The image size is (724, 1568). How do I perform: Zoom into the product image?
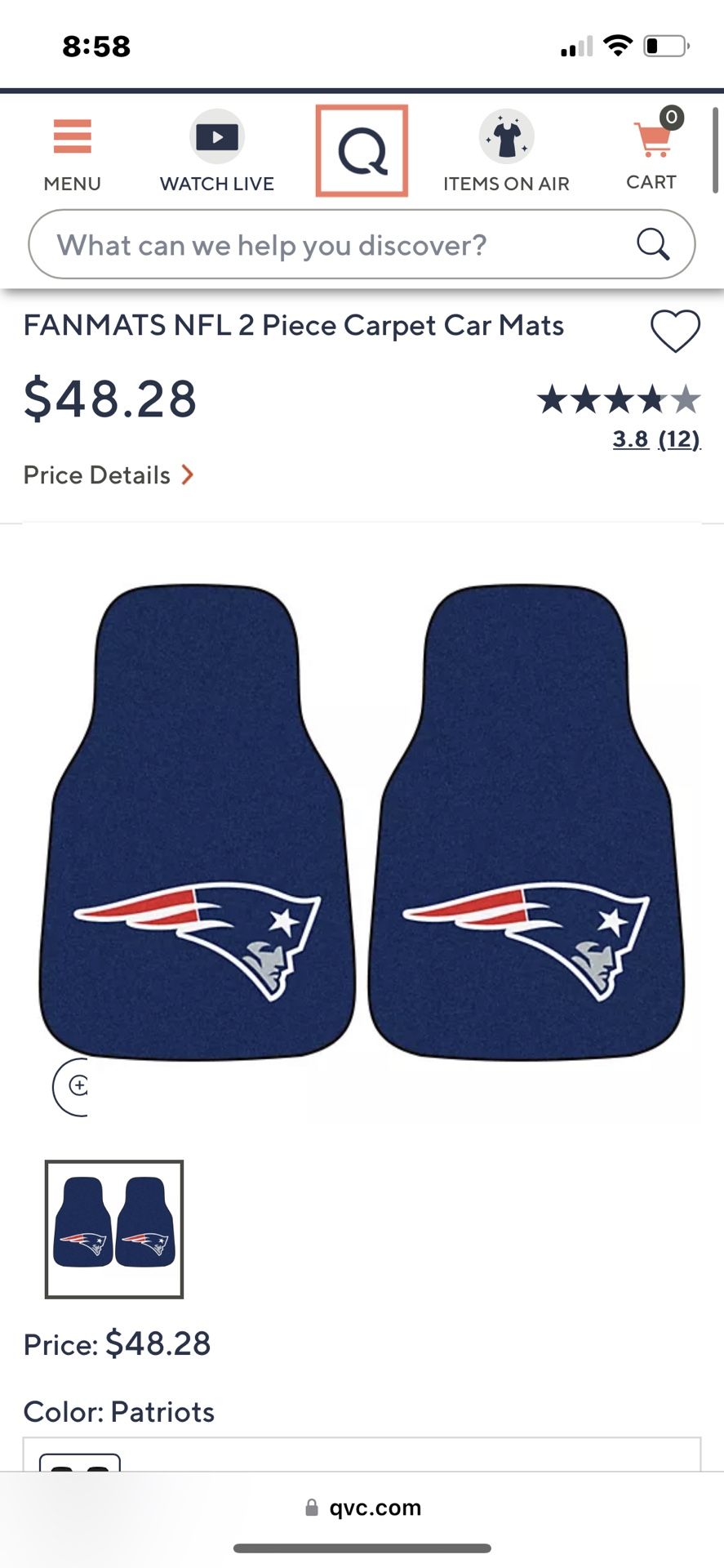tap(74, 1086)
